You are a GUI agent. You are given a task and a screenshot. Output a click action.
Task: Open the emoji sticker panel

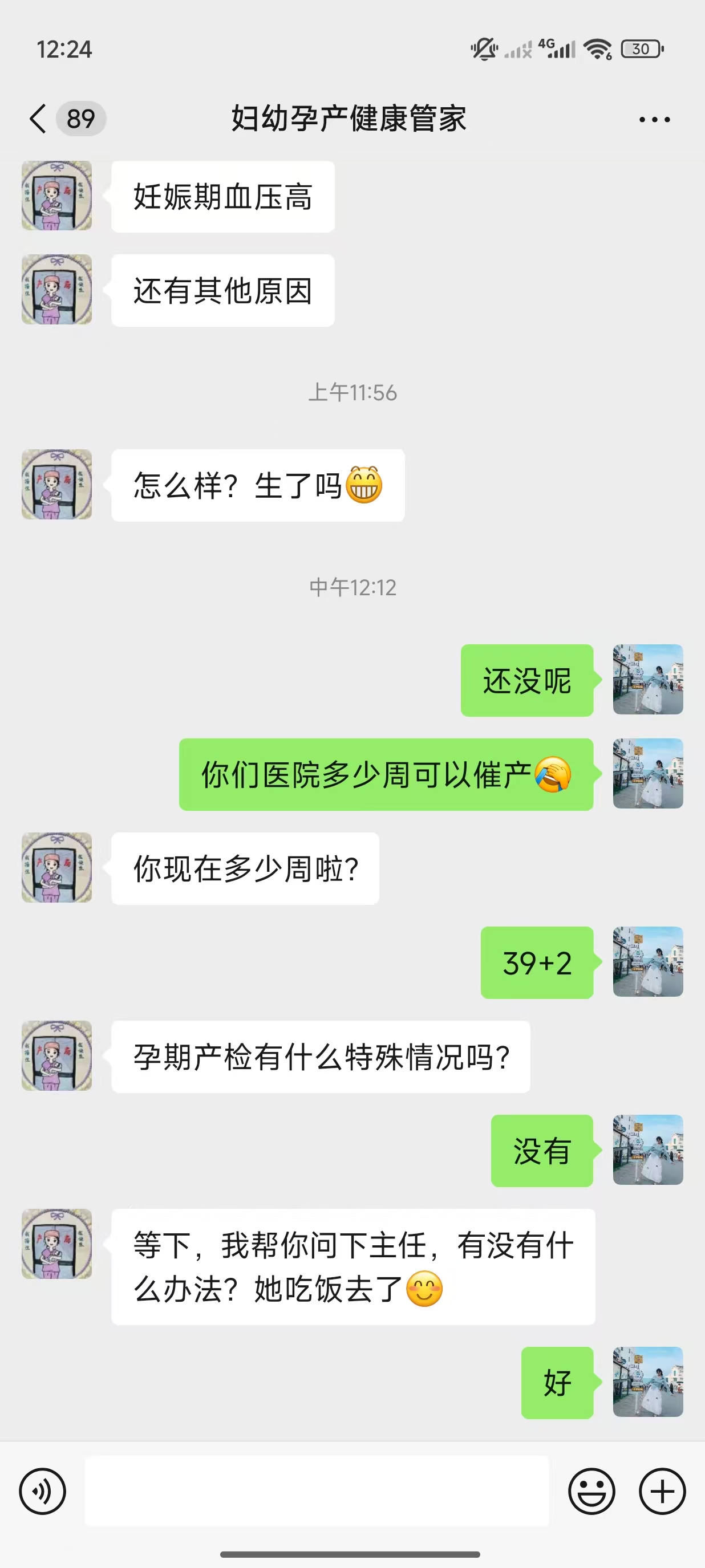click(591, 1490)
